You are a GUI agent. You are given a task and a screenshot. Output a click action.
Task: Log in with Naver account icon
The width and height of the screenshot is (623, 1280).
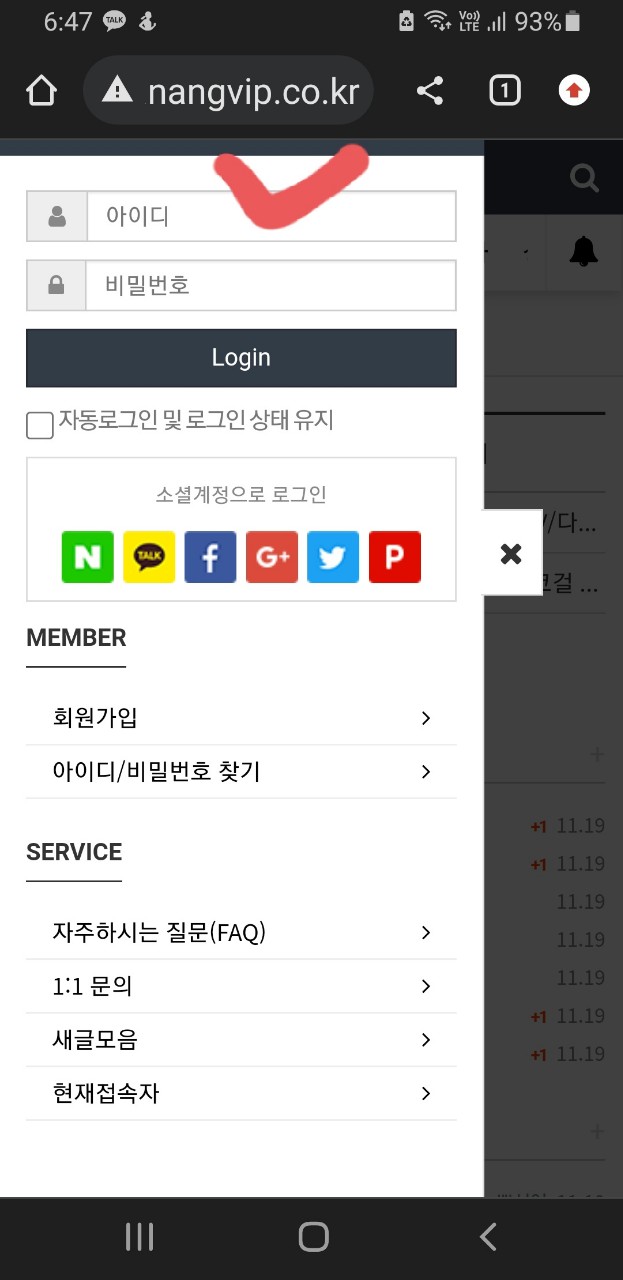(x=88, y=557)
